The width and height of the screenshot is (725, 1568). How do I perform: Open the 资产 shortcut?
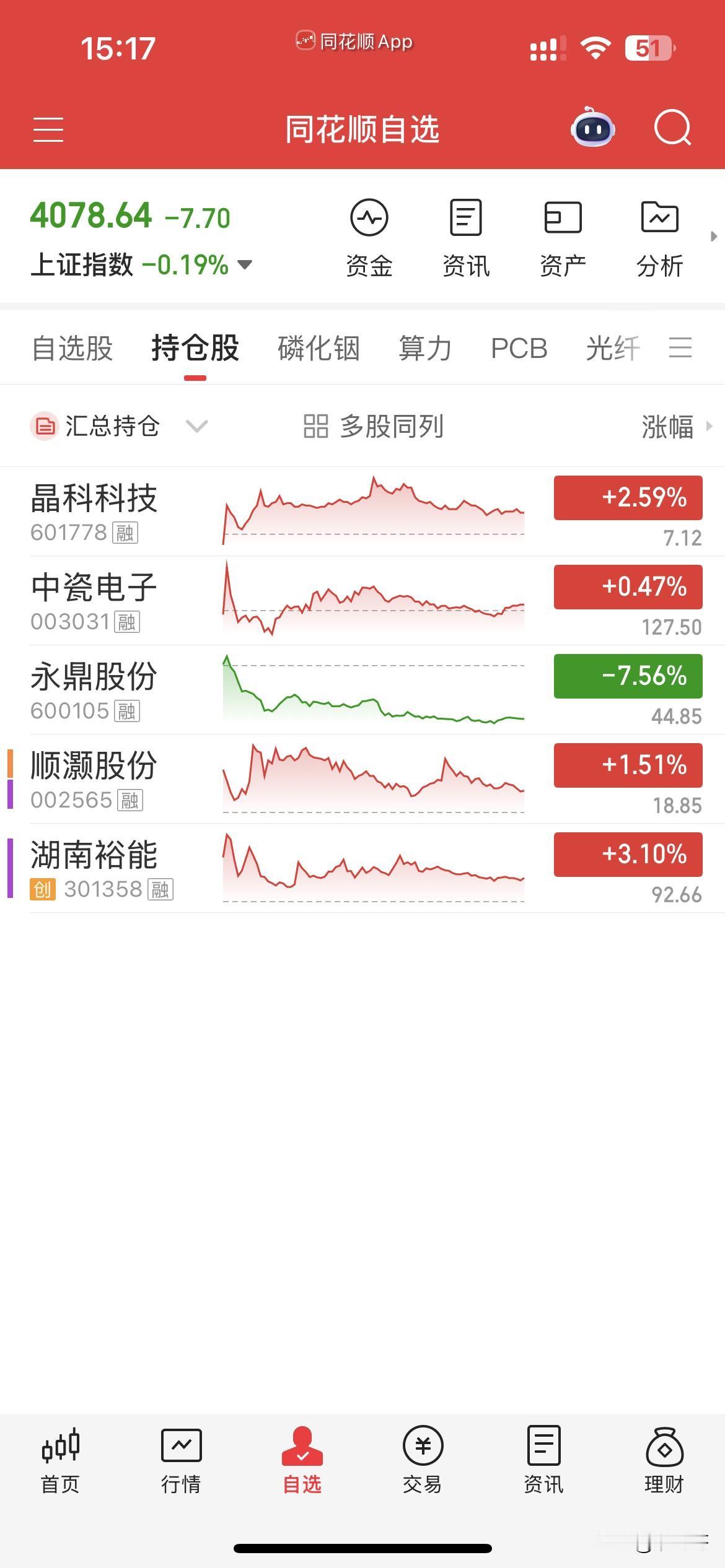563,238
